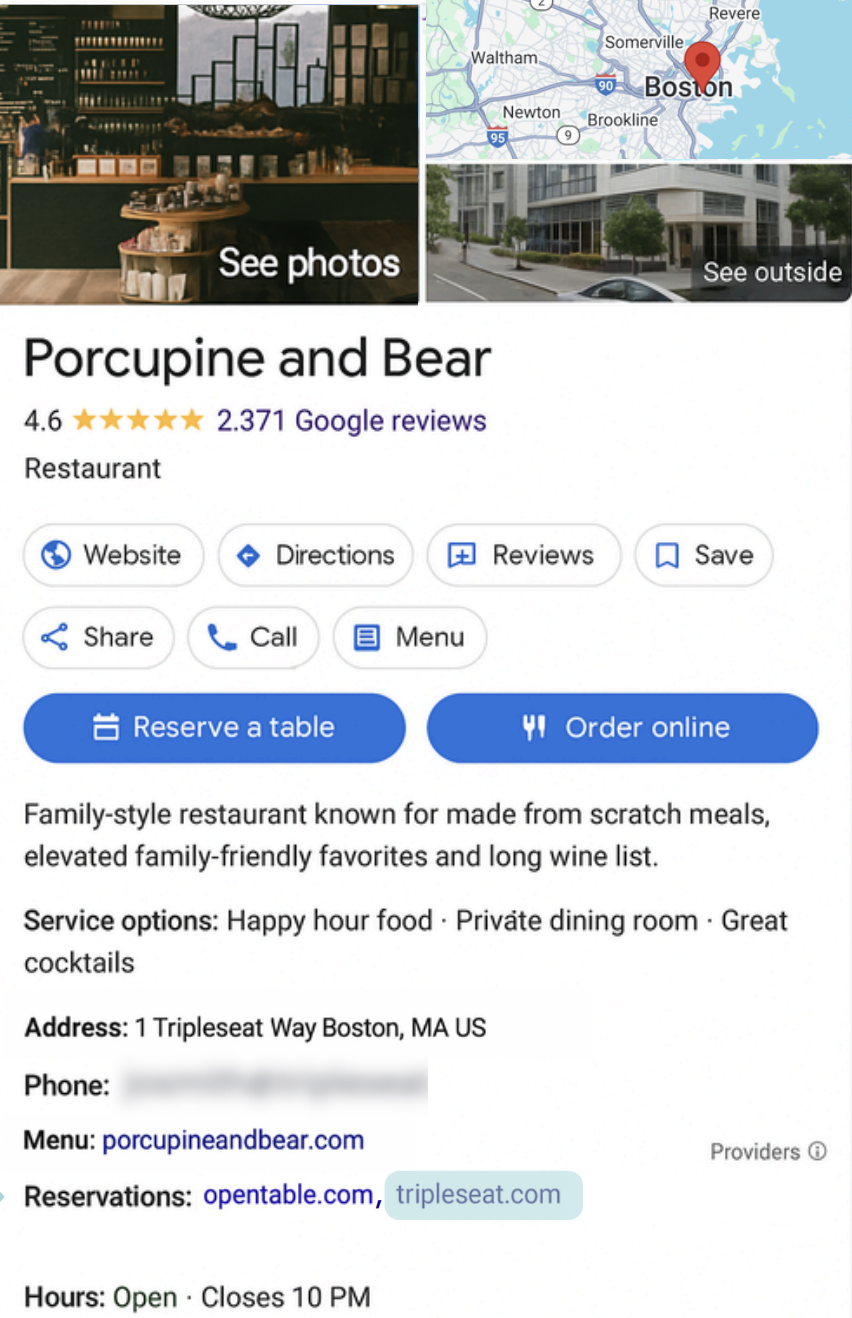Click the globe icon on the Website chip
The height and width of the screenshot is (1318, 852).
(55, 555)
